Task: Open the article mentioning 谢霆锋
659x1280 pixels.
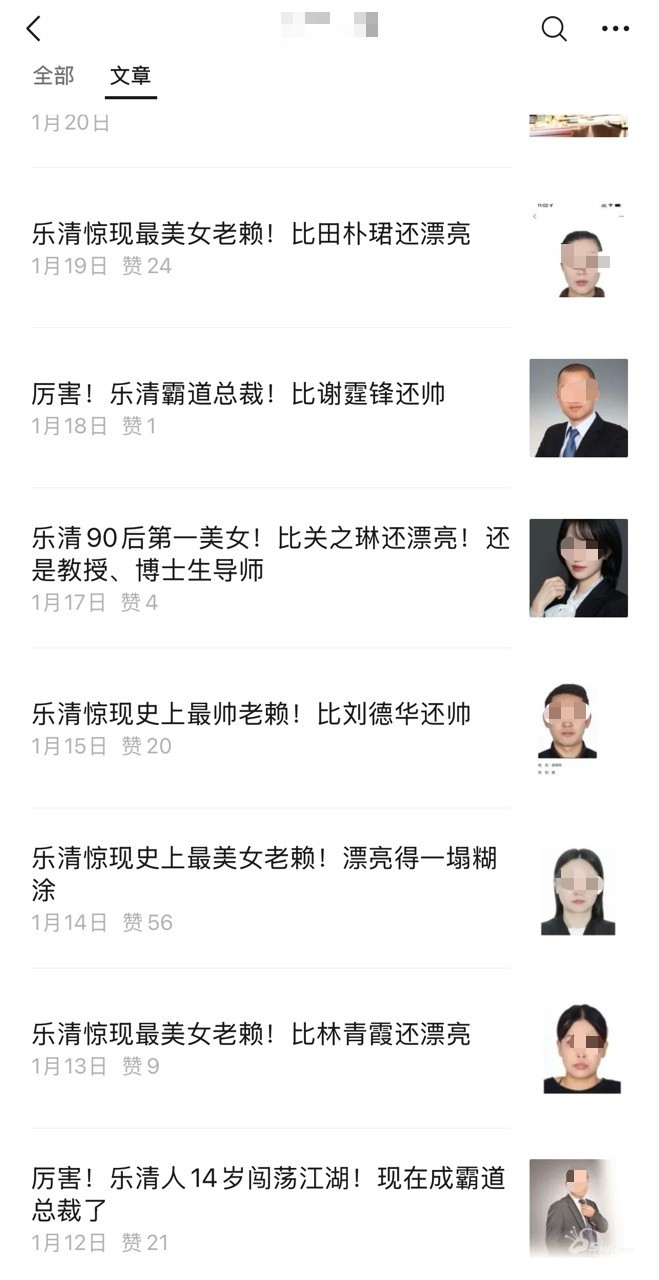Action: (x=238, y=394)
